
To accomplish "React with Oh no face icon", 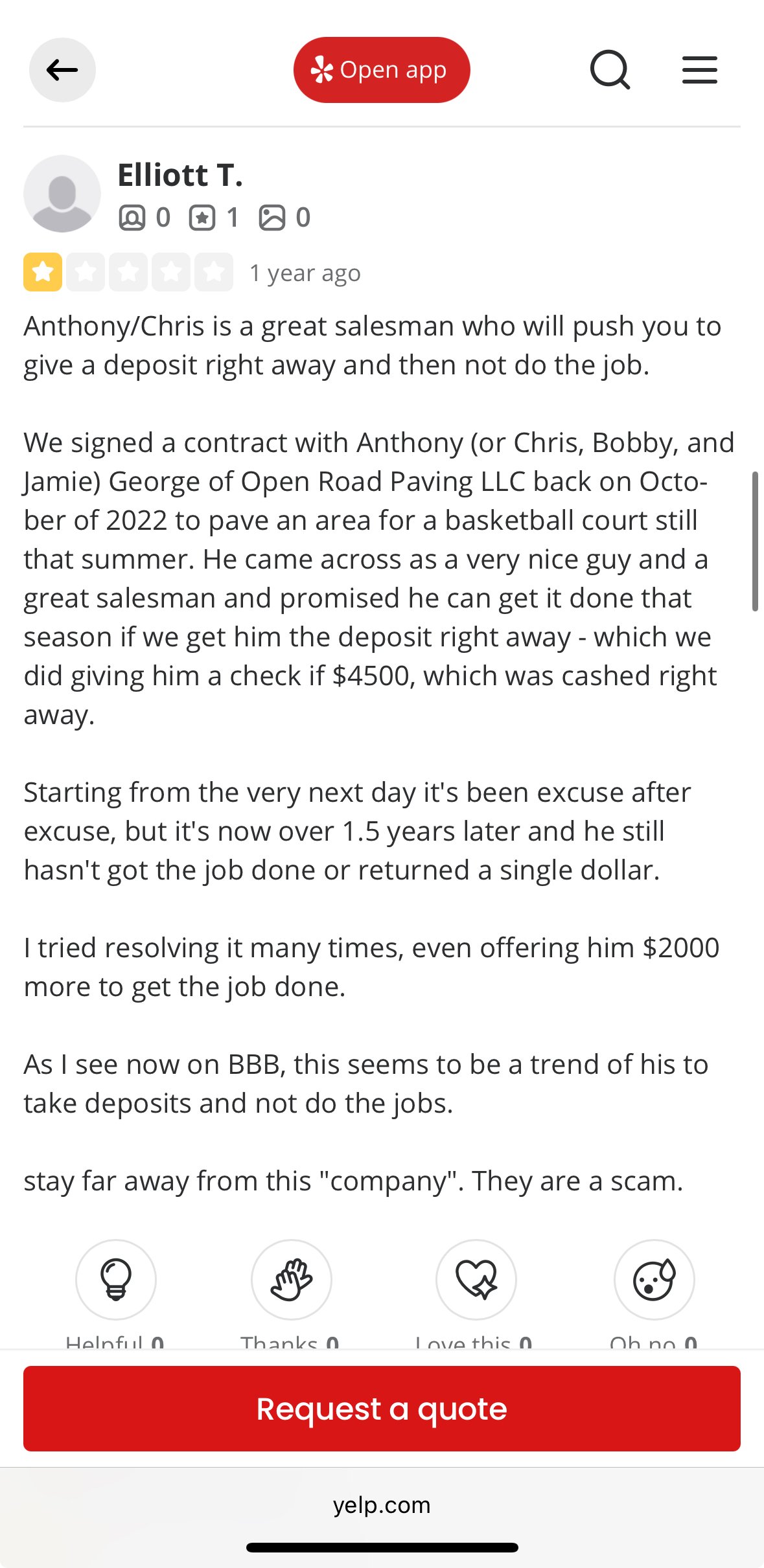I will pos(654,1279).
